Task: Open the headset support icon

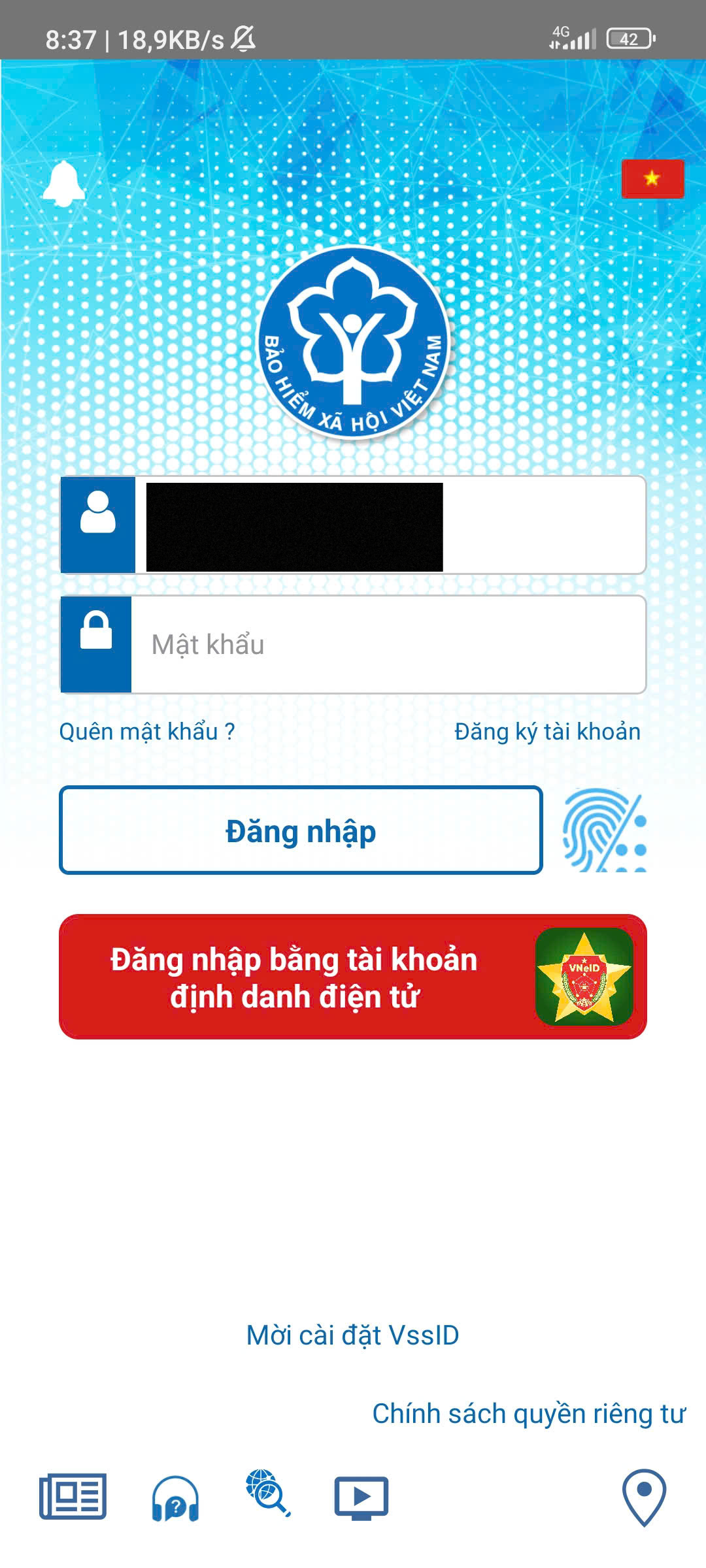Action: click(x=175, y=1497)
